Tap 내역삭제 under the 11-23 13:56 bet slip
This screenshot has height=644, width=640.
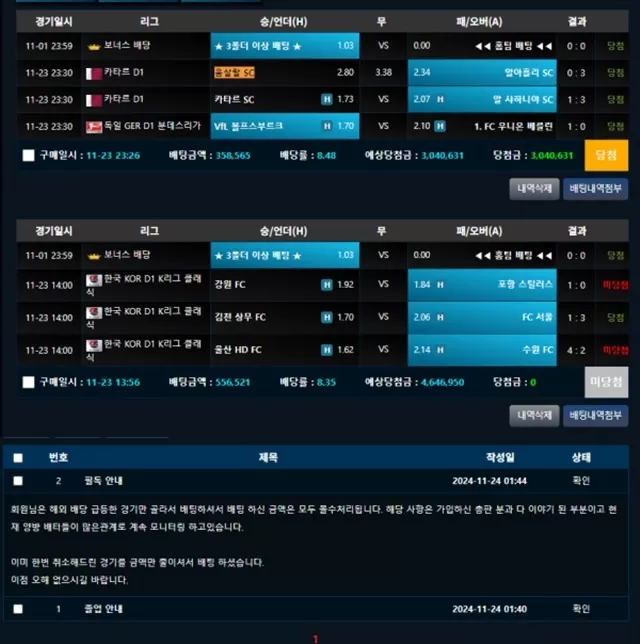(x=534, y=414)
